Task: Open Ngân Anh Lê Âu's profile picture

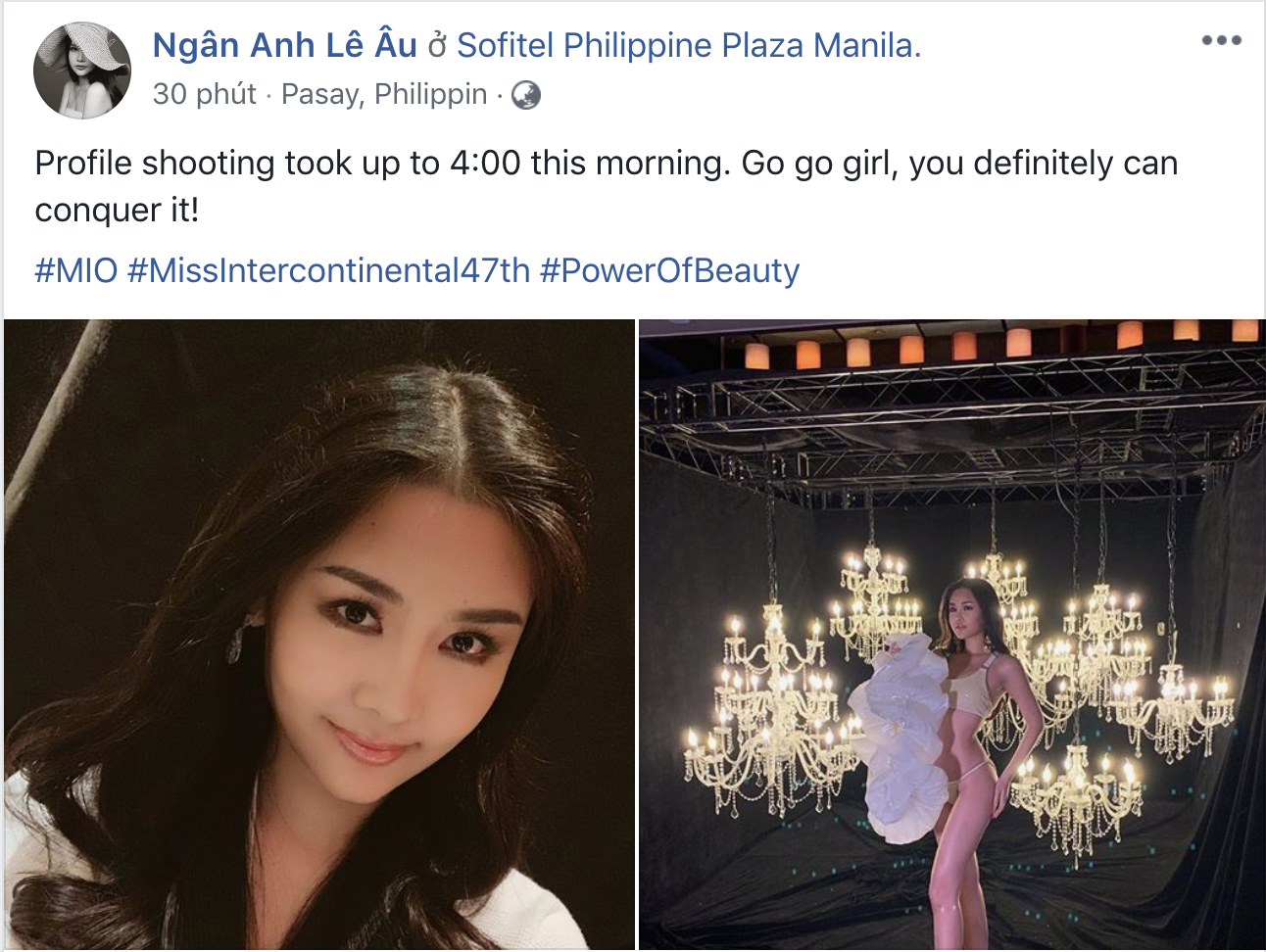Action: coord(82,71)
